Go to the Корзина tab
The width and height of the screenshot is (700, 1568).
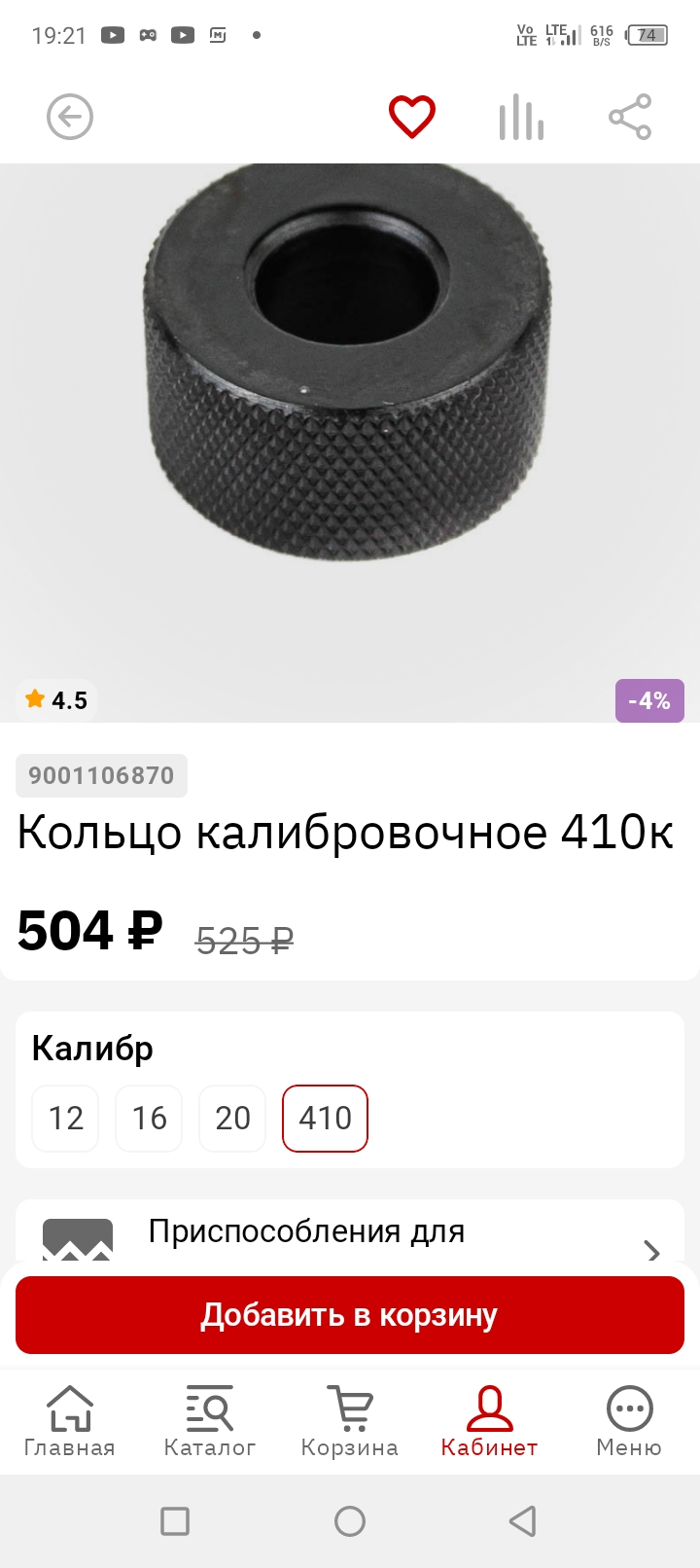pos(350,1422)
